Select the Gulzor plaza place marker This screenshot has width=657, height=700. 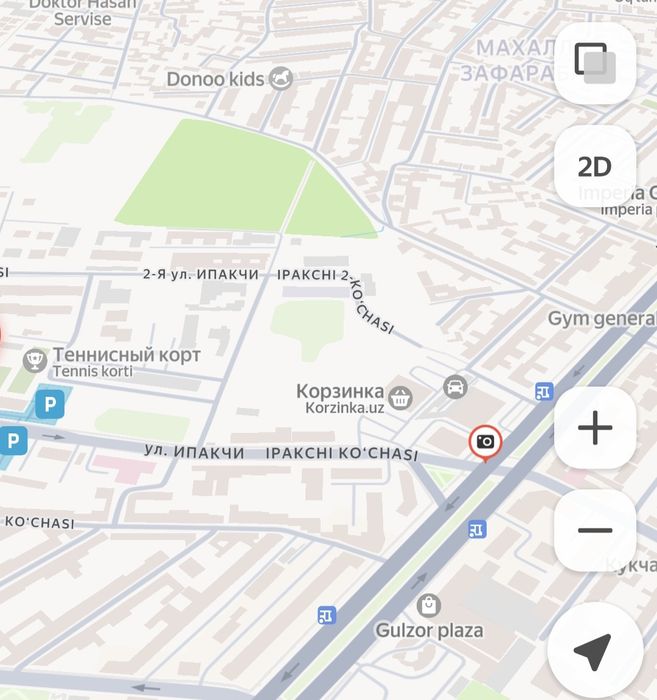(x=429, y=605)
